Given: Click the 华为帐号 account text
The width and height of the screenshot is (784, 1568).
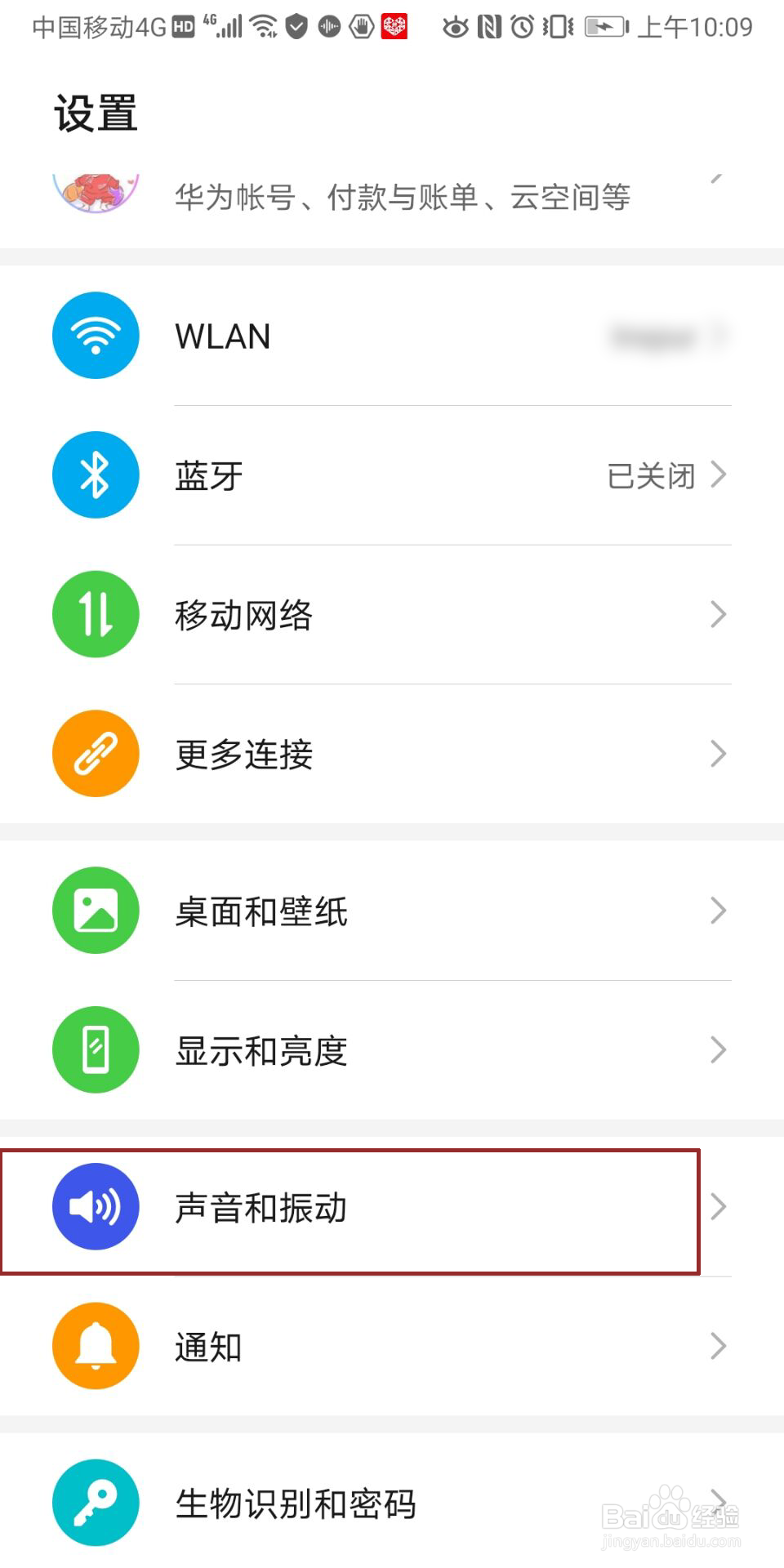Looking at the screenshot, I should [404, 196].
